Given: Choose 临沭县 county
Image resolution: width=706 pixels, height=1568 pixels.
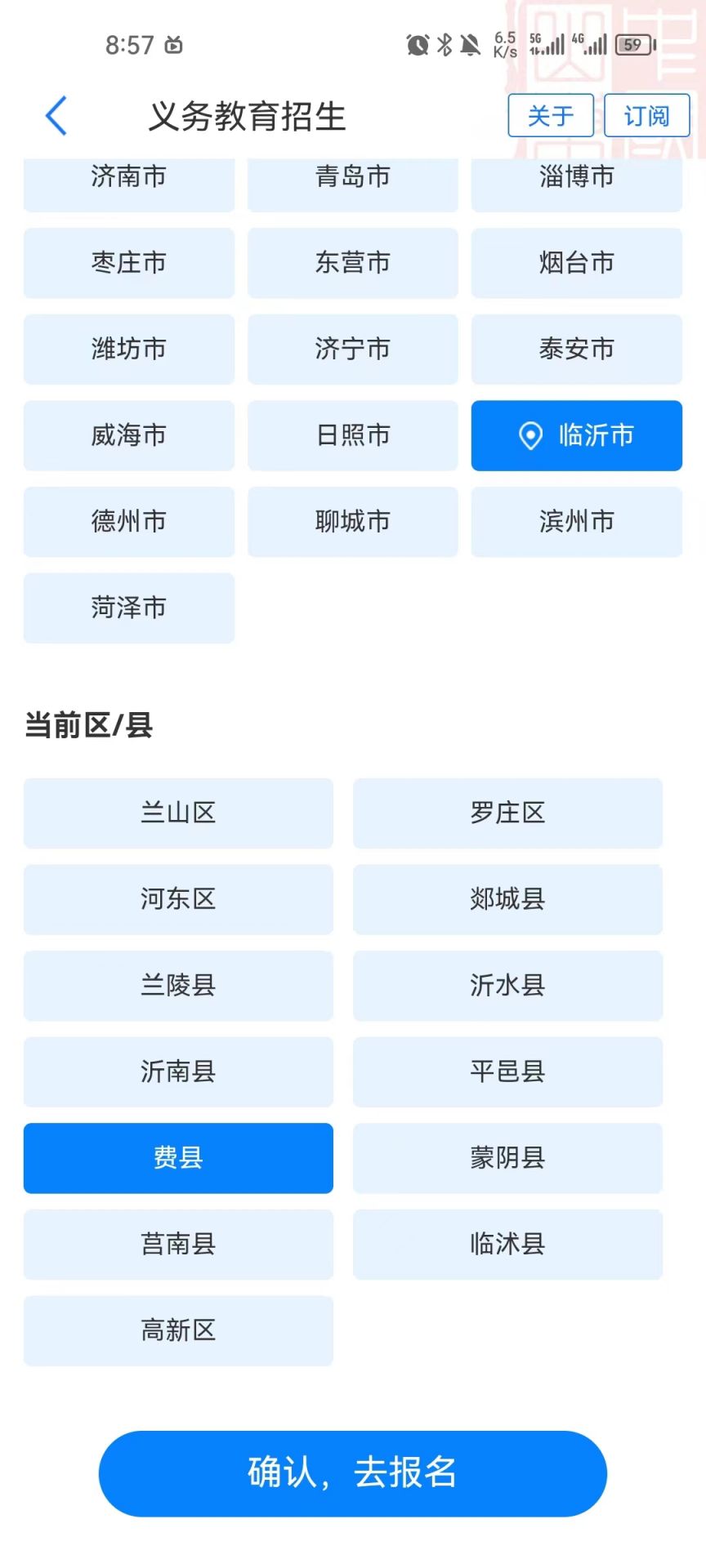Looking at the screenshot, I should (x=507, y=1245).
